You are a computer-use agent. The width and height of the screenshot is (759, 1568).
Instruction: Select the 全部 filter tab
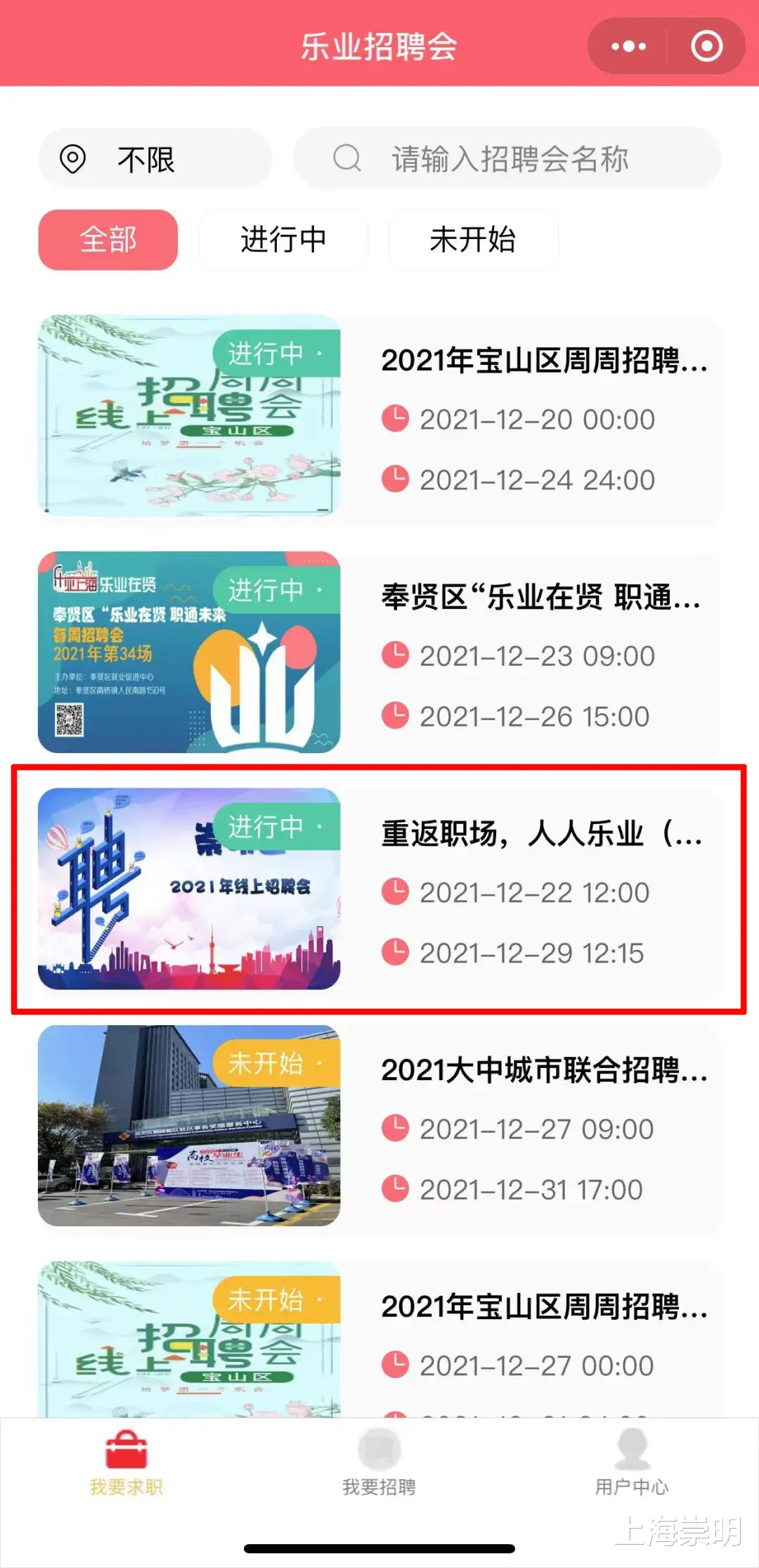pyautogui.click(x=107, y=239)
